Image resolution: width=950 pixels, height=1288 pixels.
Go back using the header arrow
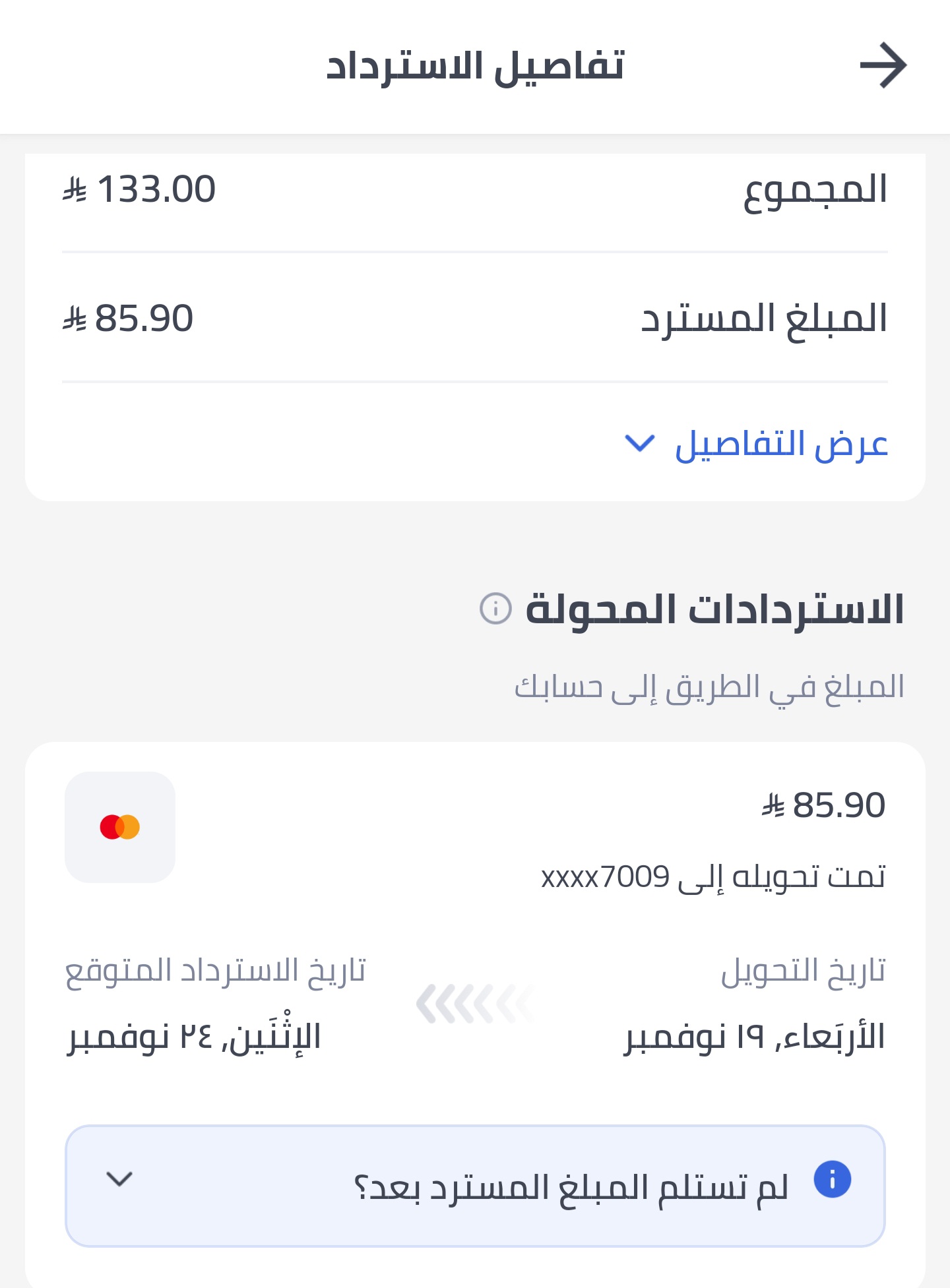pos(883,65)
